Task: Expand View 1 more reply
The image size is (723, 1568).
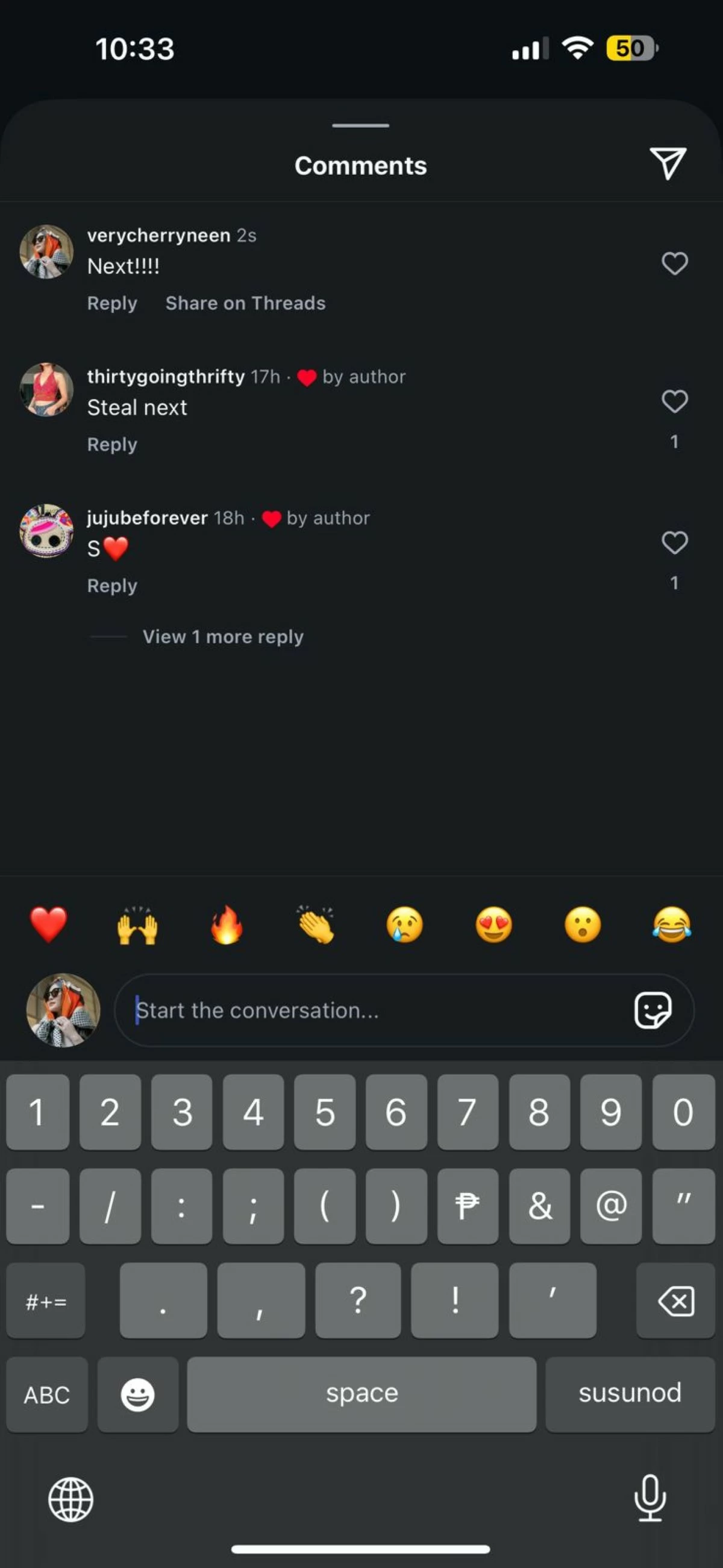Action: coord(223,637)
